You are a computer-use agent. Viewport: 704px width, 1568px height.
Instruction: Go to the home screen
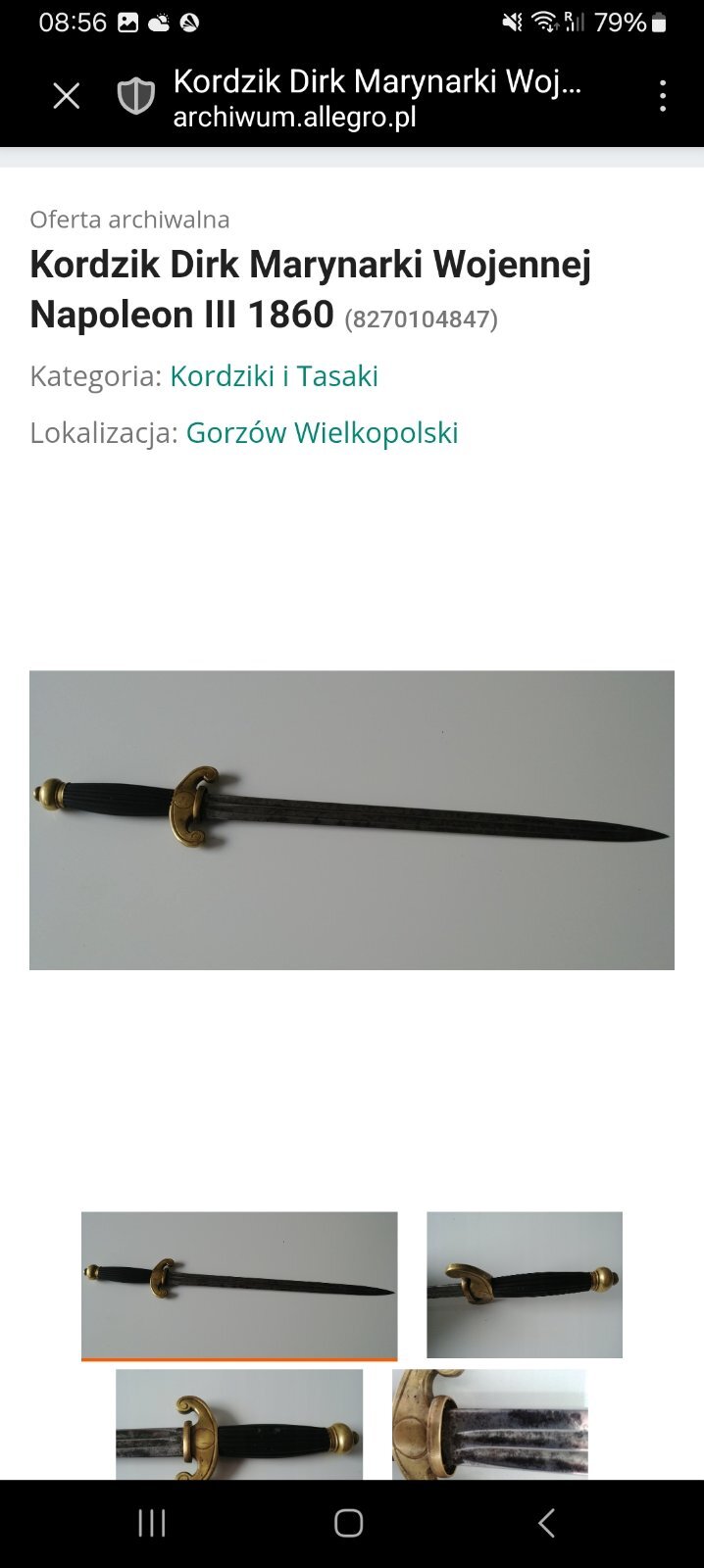coord(349,1523)
